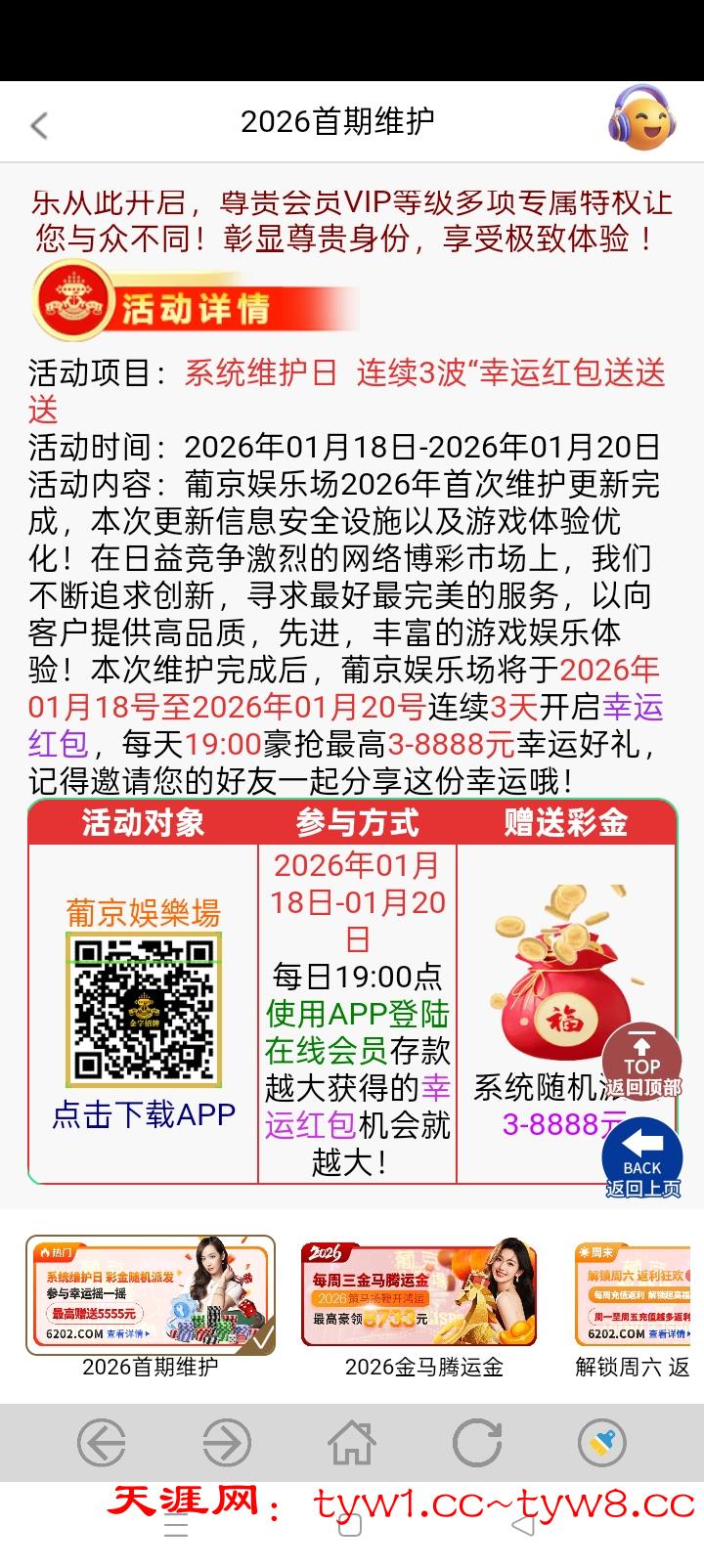Tap BACK 返回上页 floating button
The image size is (704, 1568).
point(641,1160)
